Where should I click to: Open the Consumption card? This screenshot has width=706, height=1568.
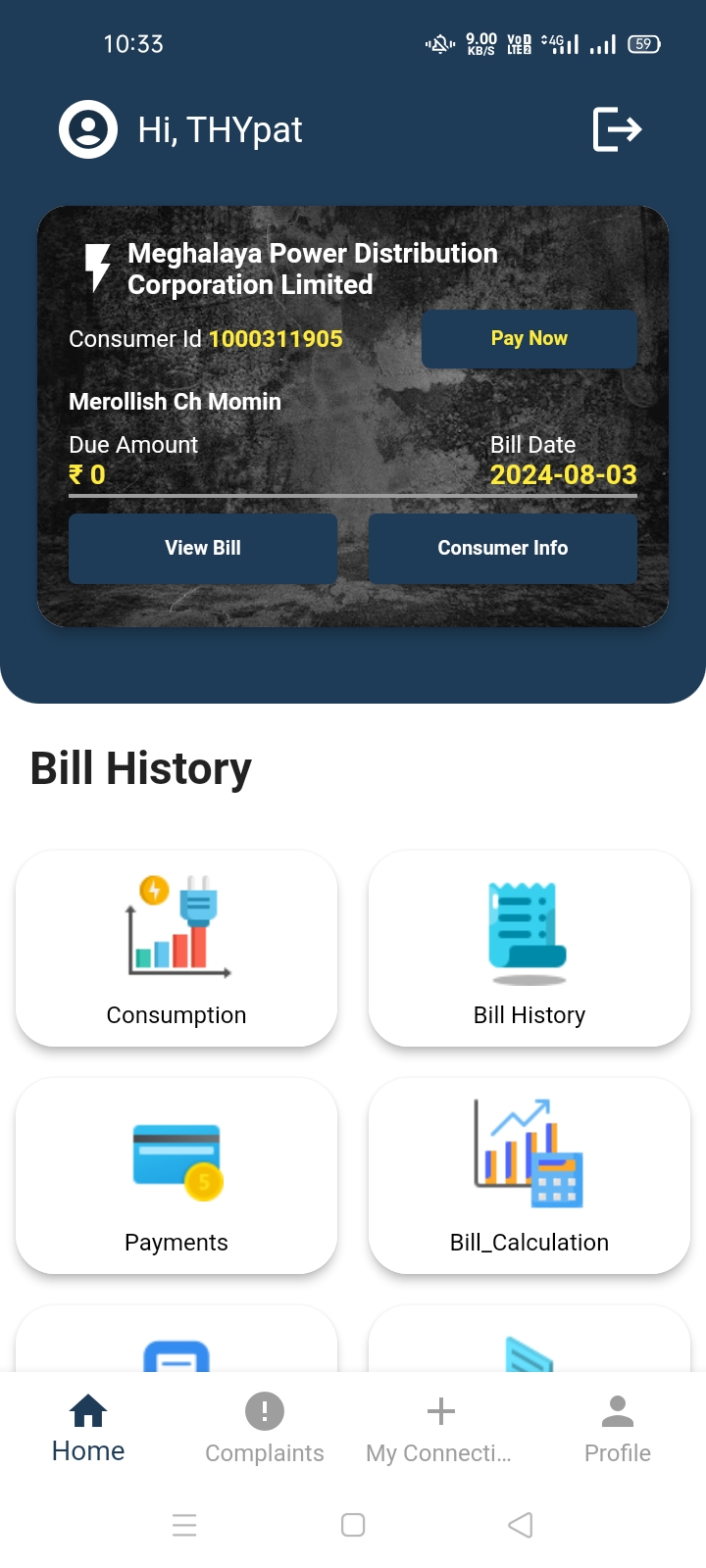pyautogui.click(x=176, y=949)
